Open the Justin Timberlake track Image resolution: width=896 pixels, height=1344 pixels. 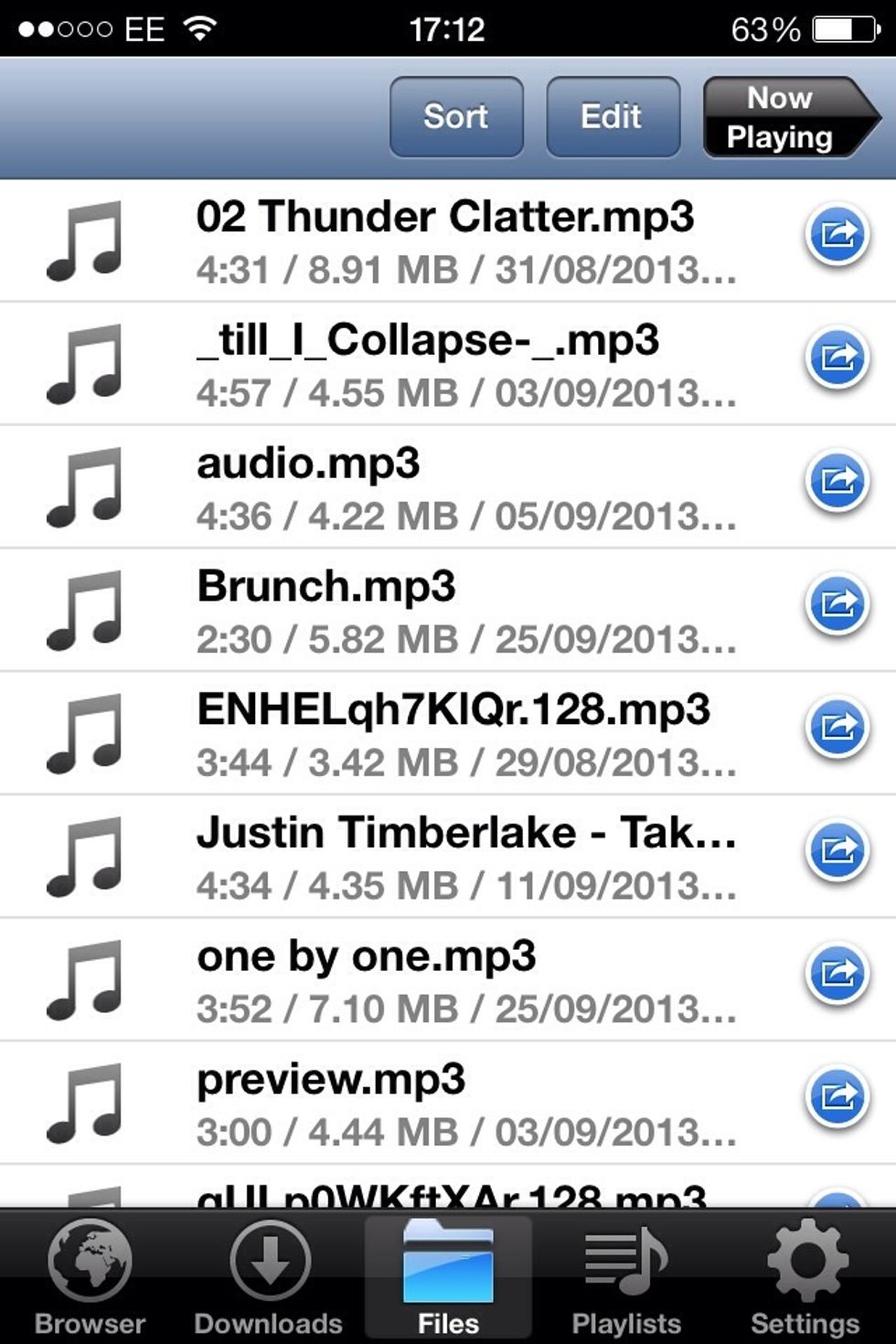click(465, 833)
